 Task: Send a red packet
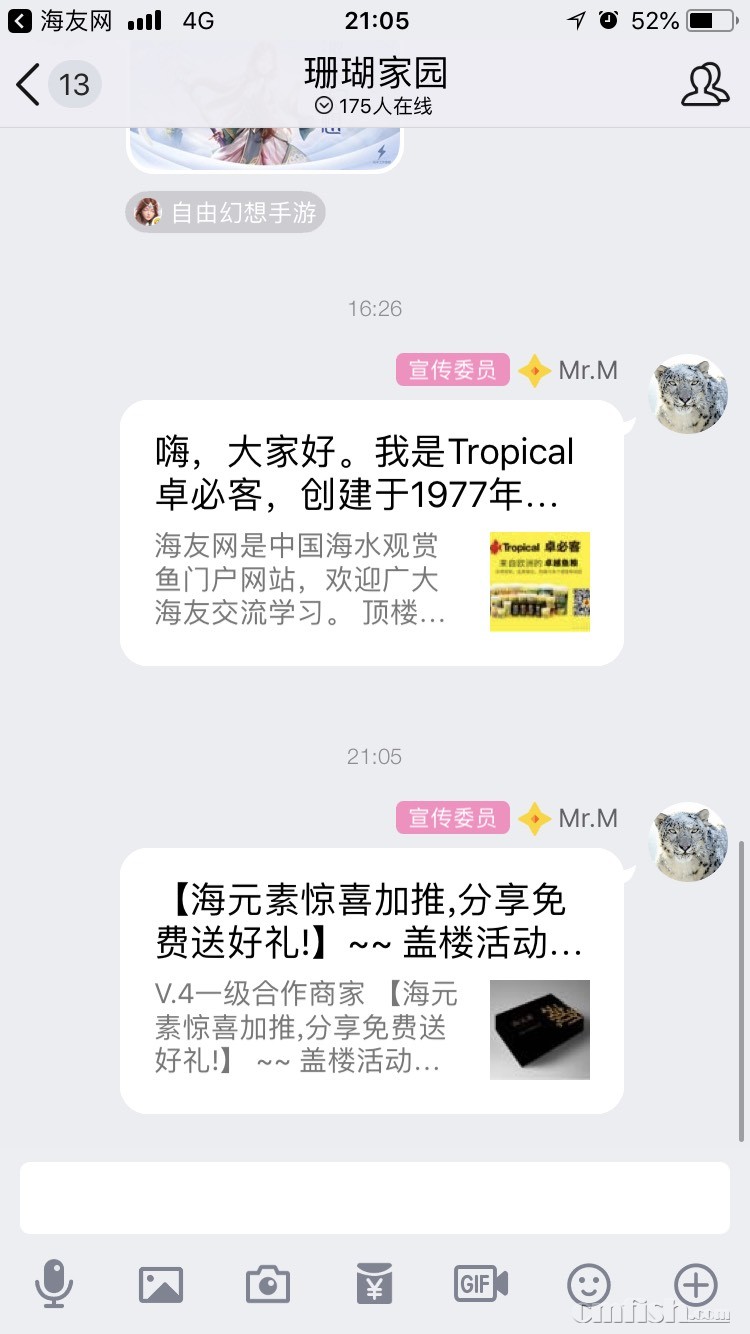(x=374, y=1284)
